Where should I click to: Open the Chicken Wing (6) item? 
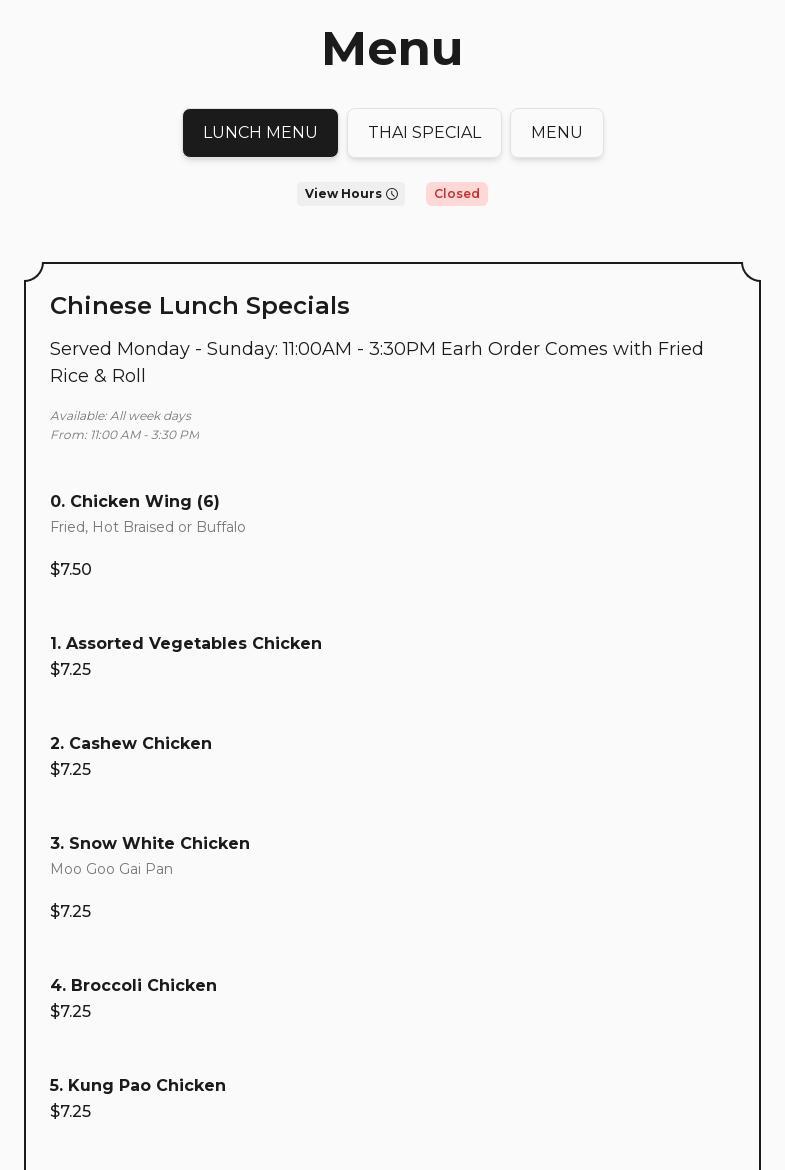tap(135, 502)
